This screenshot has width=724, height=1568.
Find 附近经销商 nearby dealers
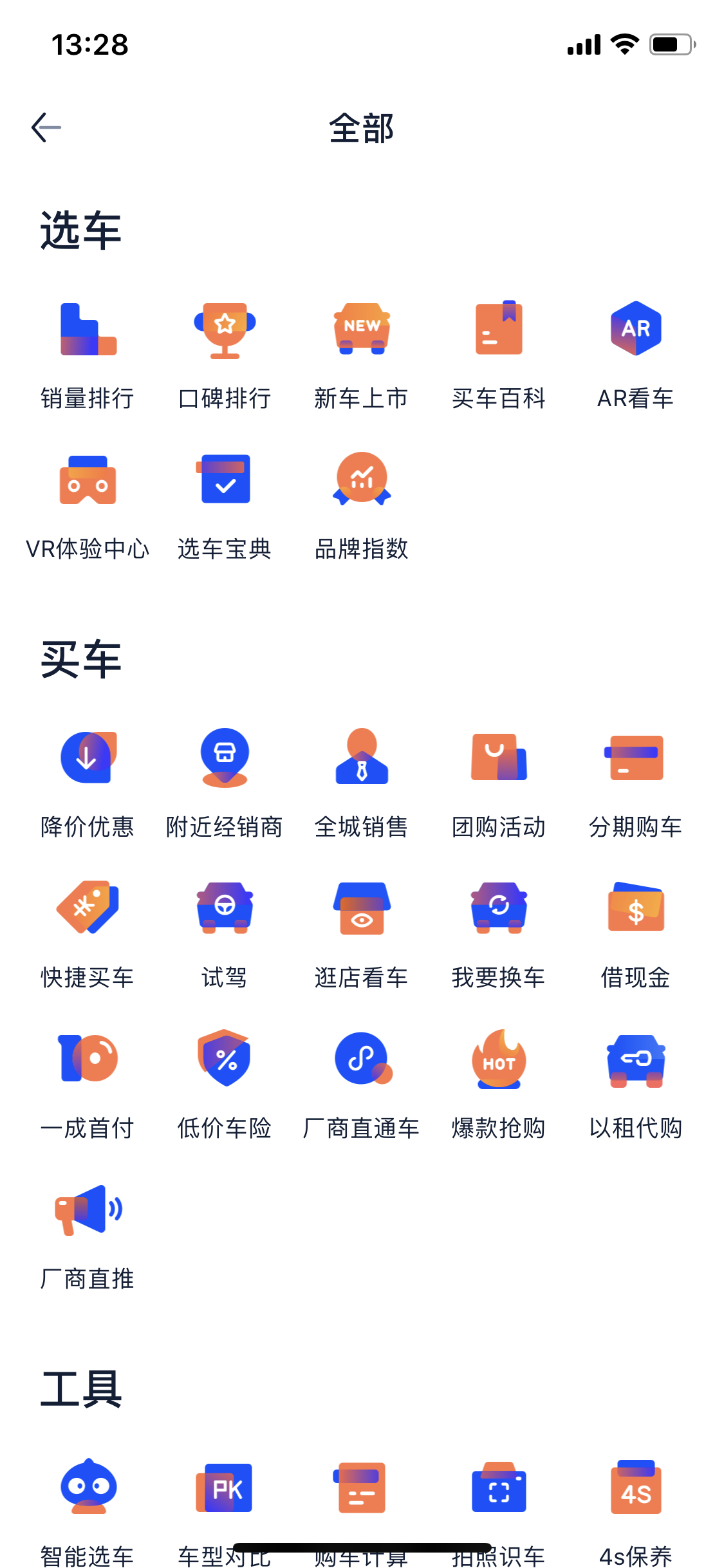tap(225, 785)
